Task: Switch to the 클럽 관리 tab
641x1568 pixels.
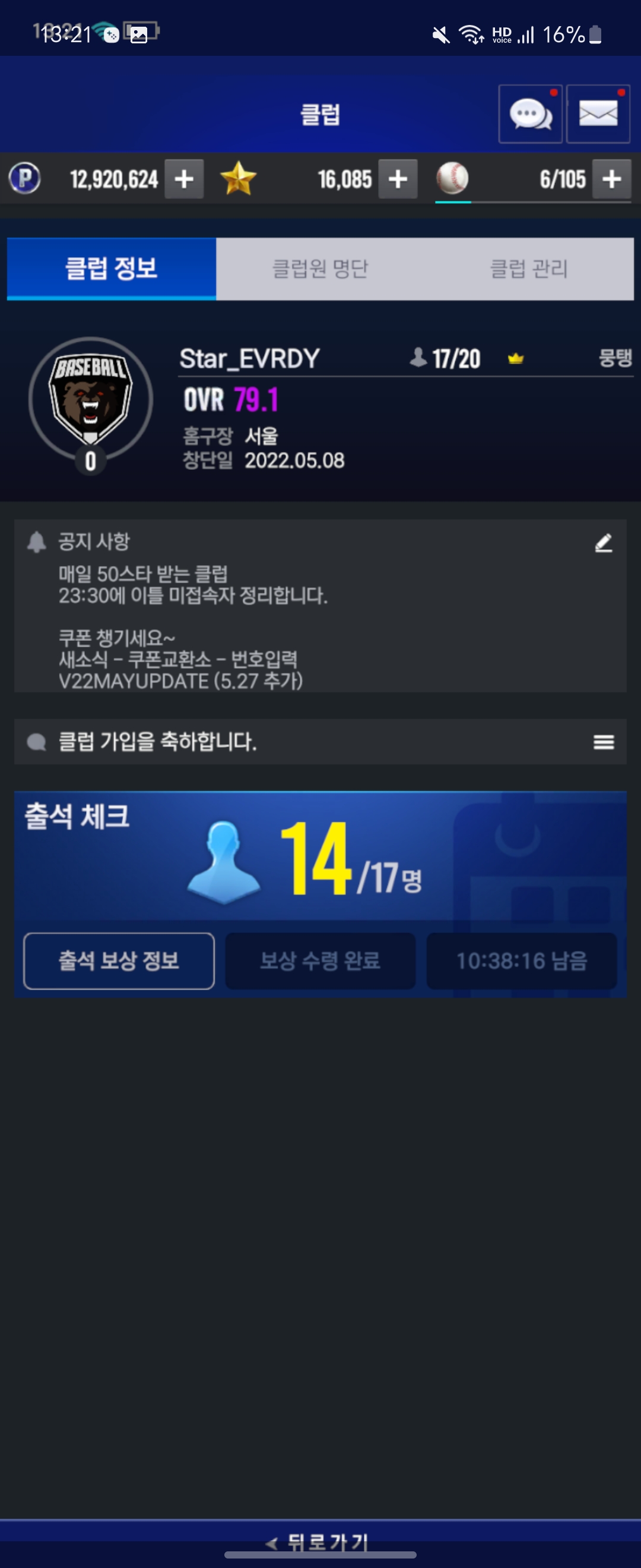Action: pyautogui.click(x=528, y=268)
